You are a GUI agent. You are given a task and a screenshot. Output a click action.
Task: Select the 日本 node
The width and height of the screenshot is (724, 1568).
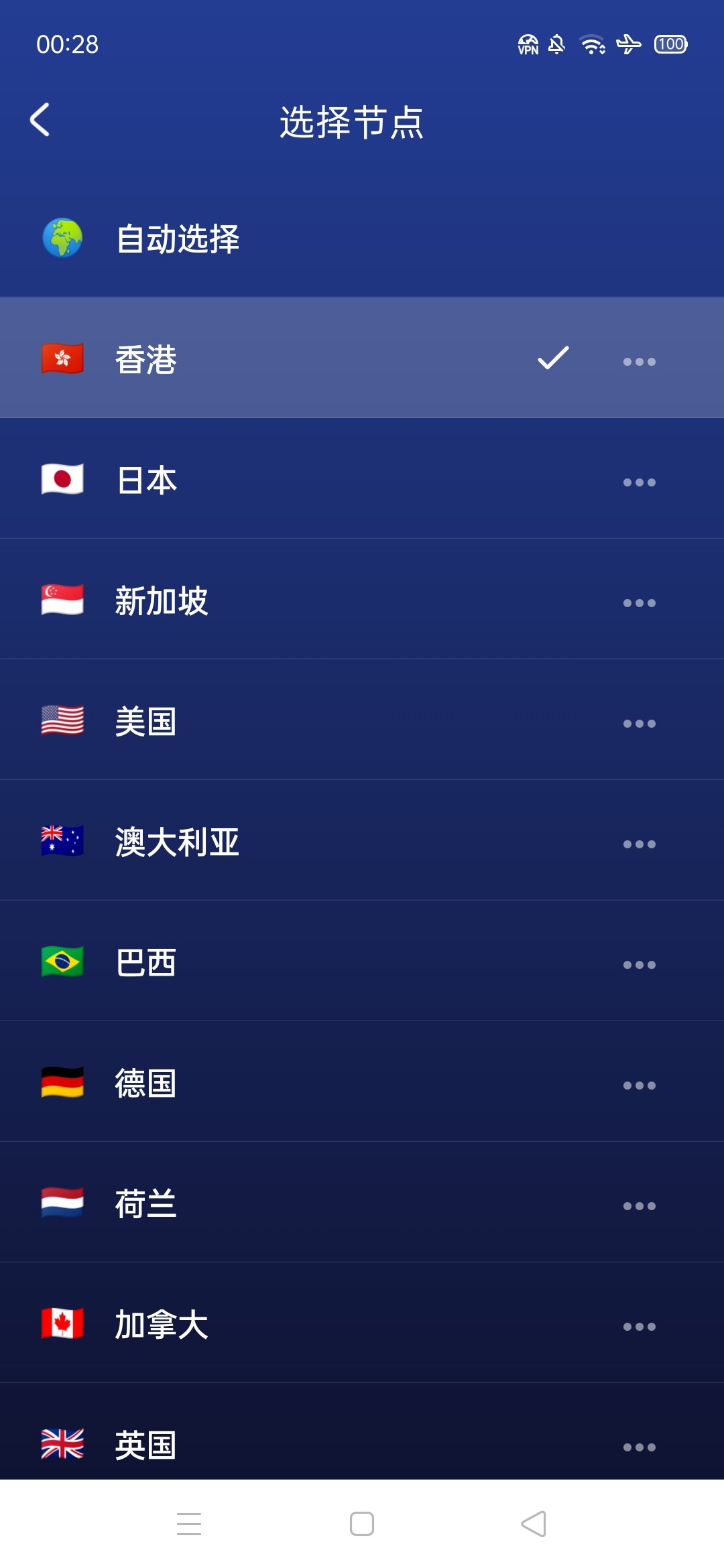[362, 478]
